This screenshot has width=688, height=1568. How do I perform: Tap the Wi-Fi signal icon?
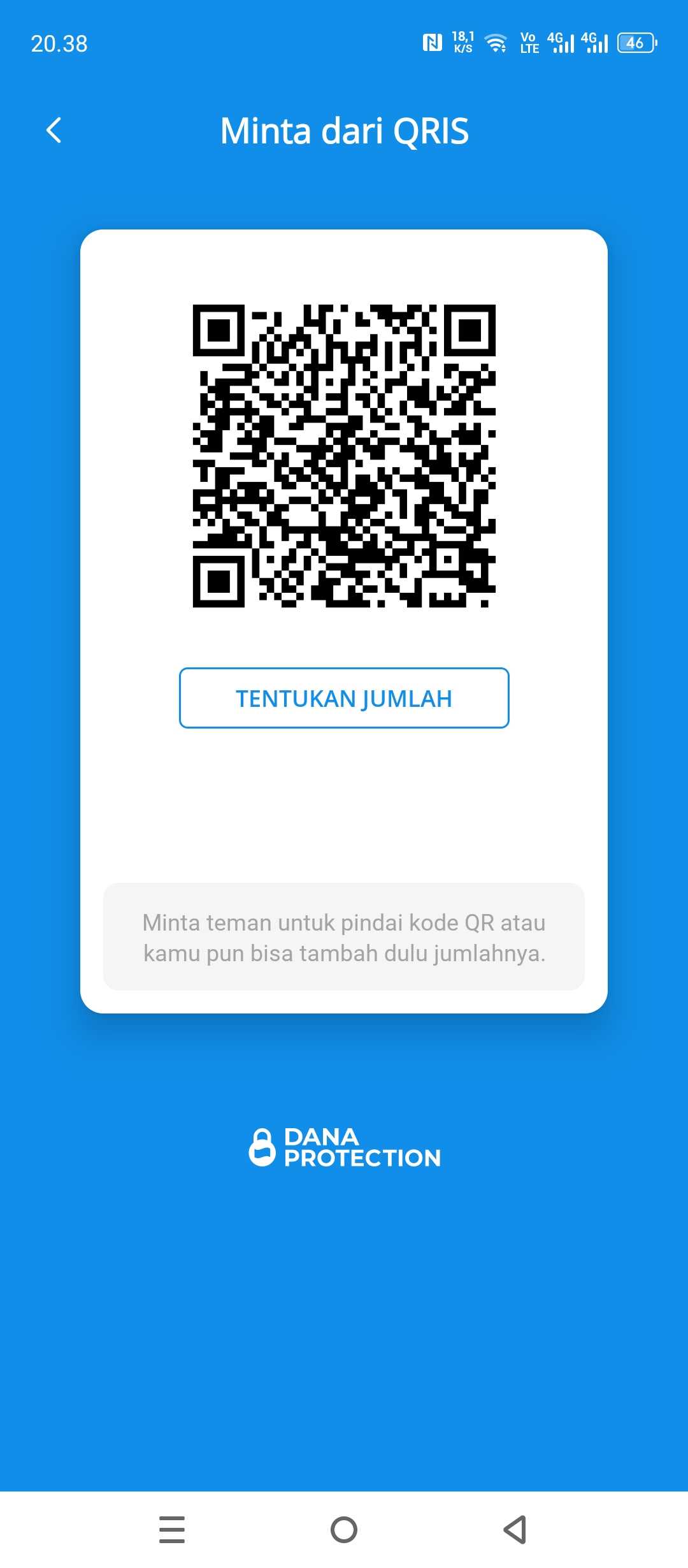[x=496, y=42]
